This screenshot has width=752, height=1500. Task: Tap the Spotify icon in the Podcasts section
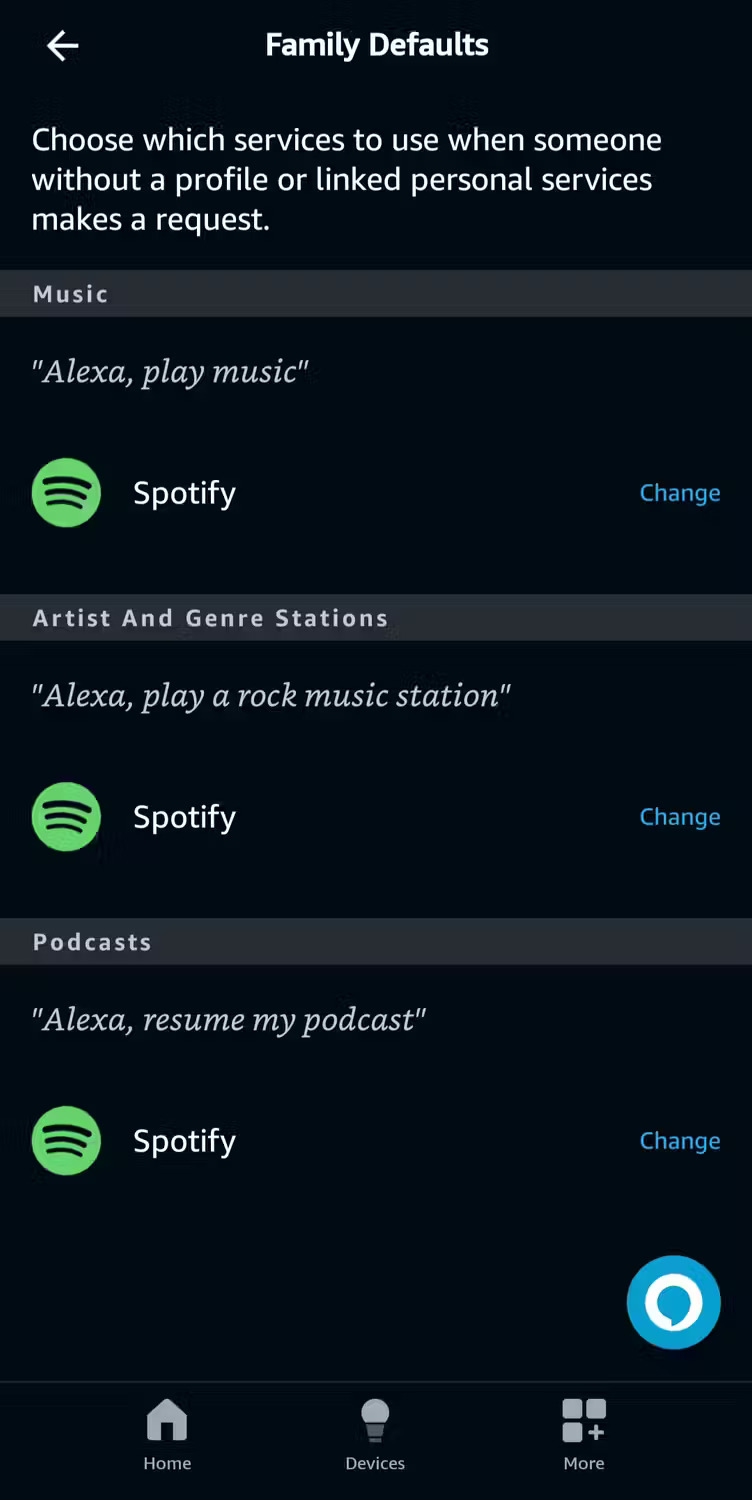click(66, 1140)
